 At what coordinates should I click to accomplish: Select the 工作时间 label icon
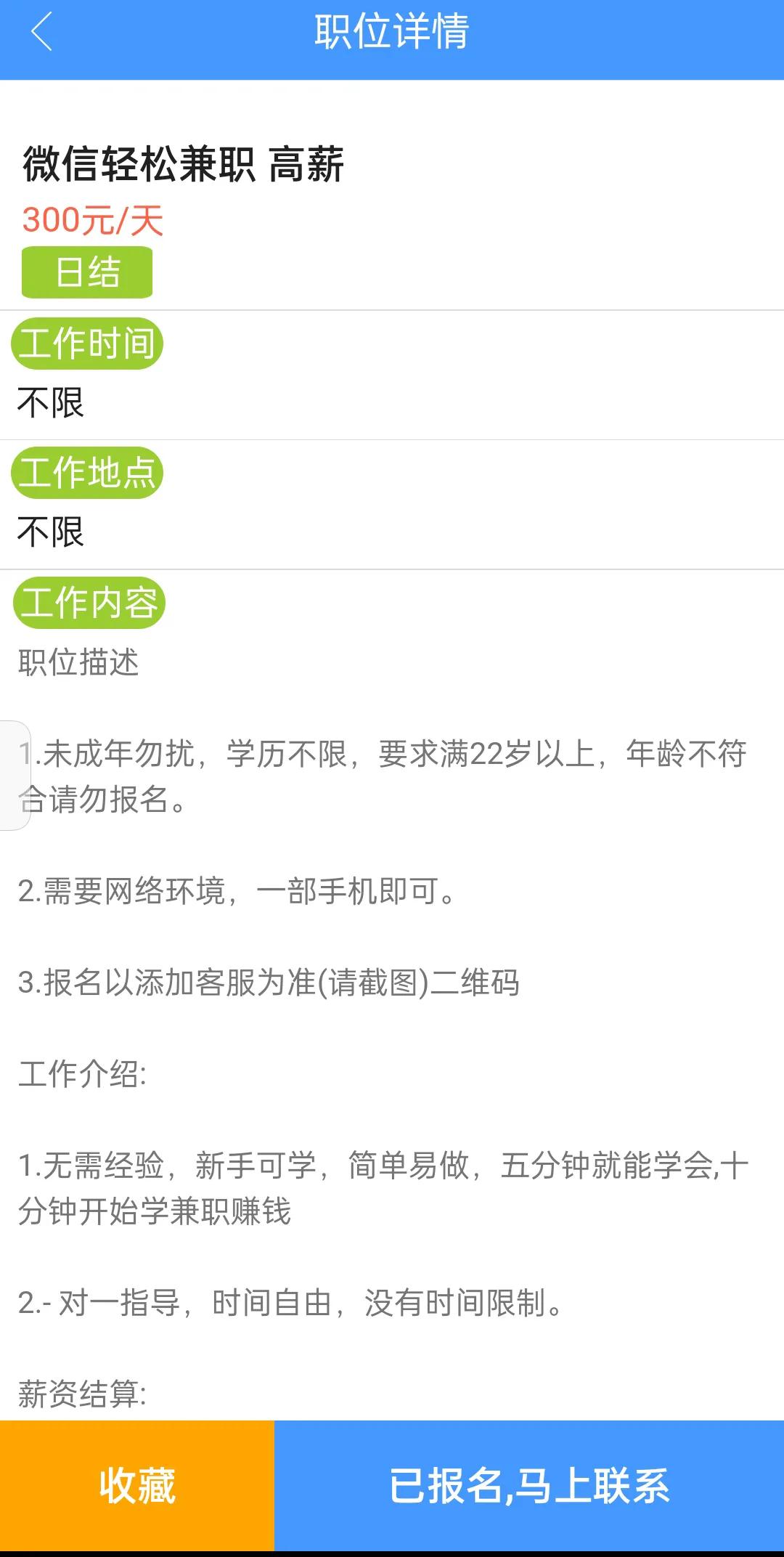coord(88,342)
